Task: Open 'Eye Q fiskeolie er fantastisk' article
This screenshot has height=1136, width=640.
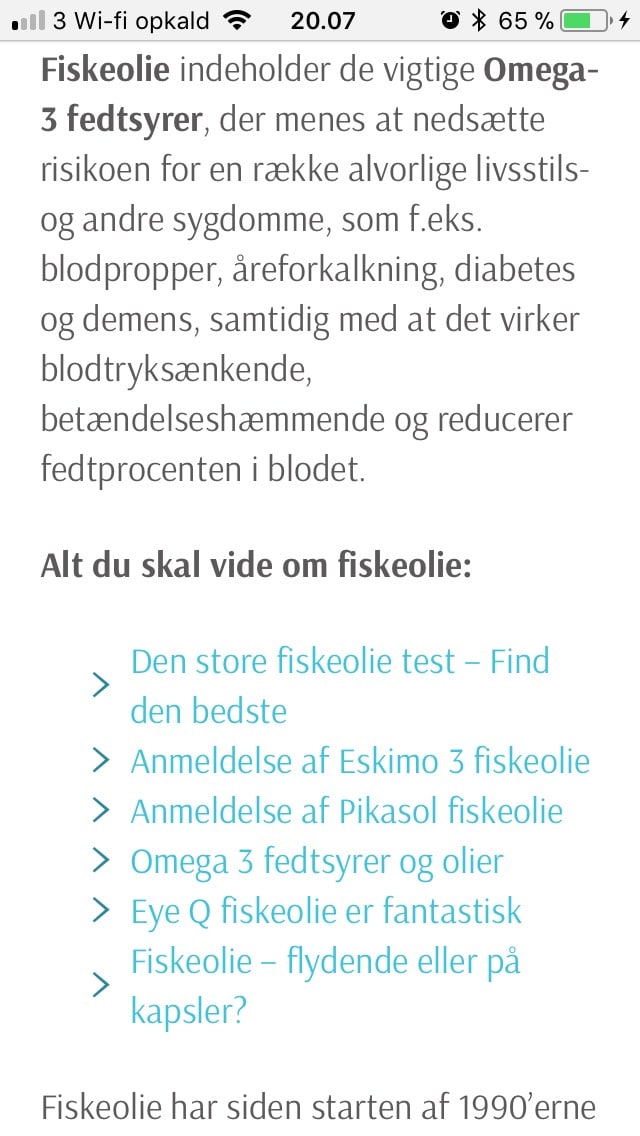Action: [x=326, y=912]
